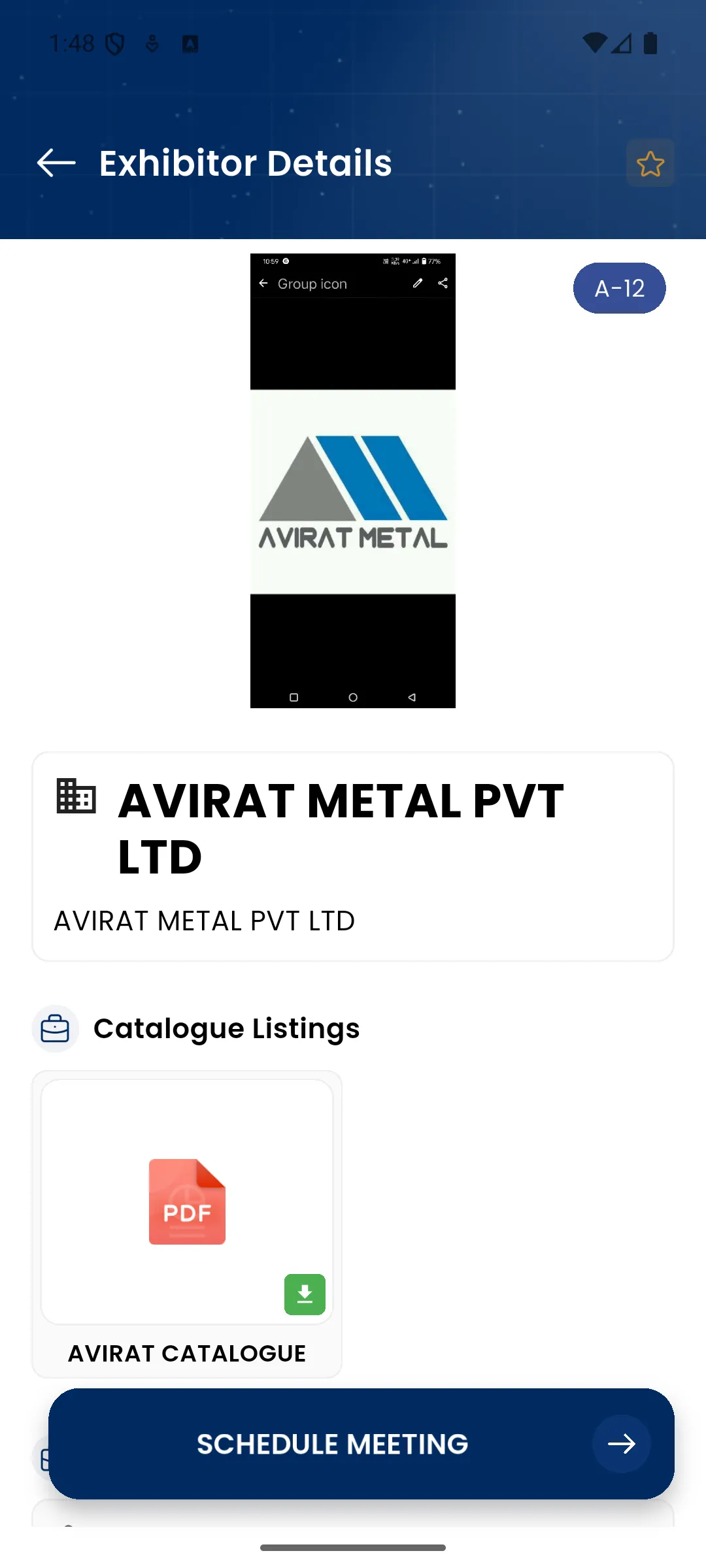View the Avirat Metal exhibitor image
Viewport: 706px width, 1568px height.
[x=353, y=481]
